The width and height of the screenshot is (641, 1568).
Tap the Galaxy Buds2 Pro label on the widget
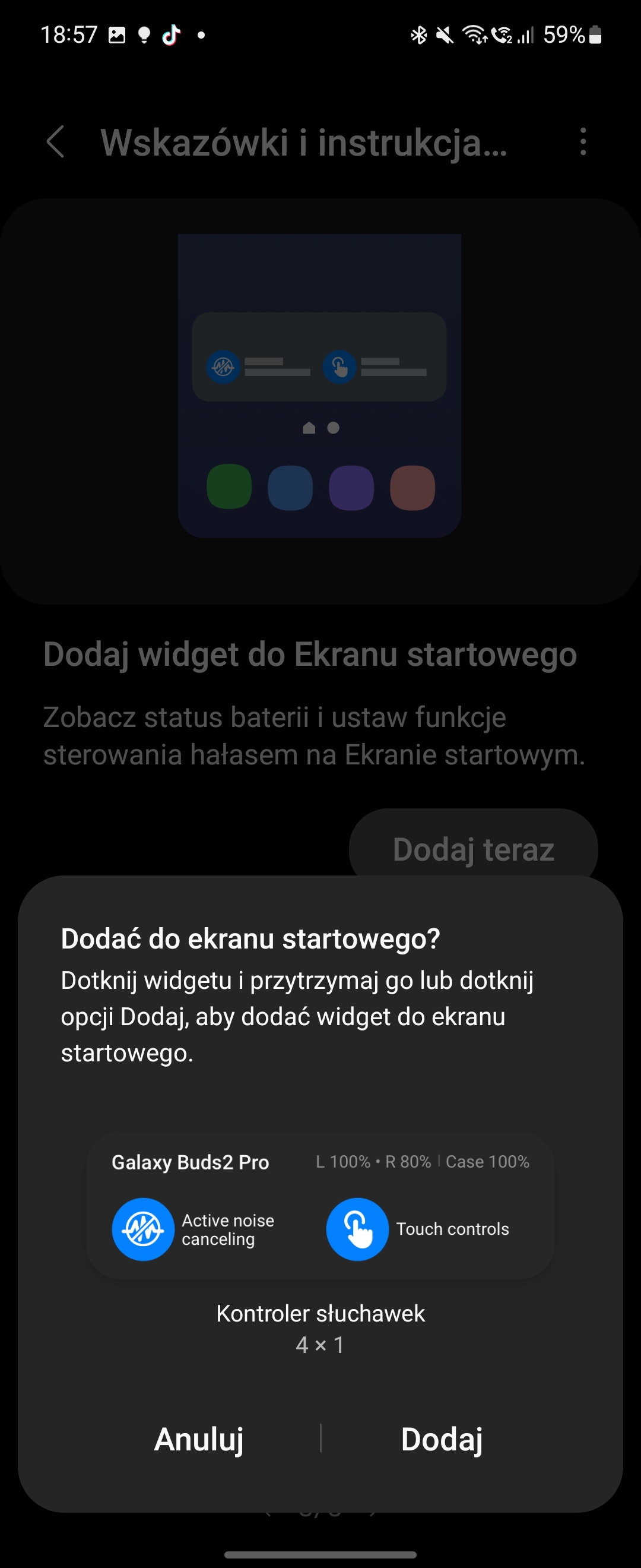click(191, 1161)
